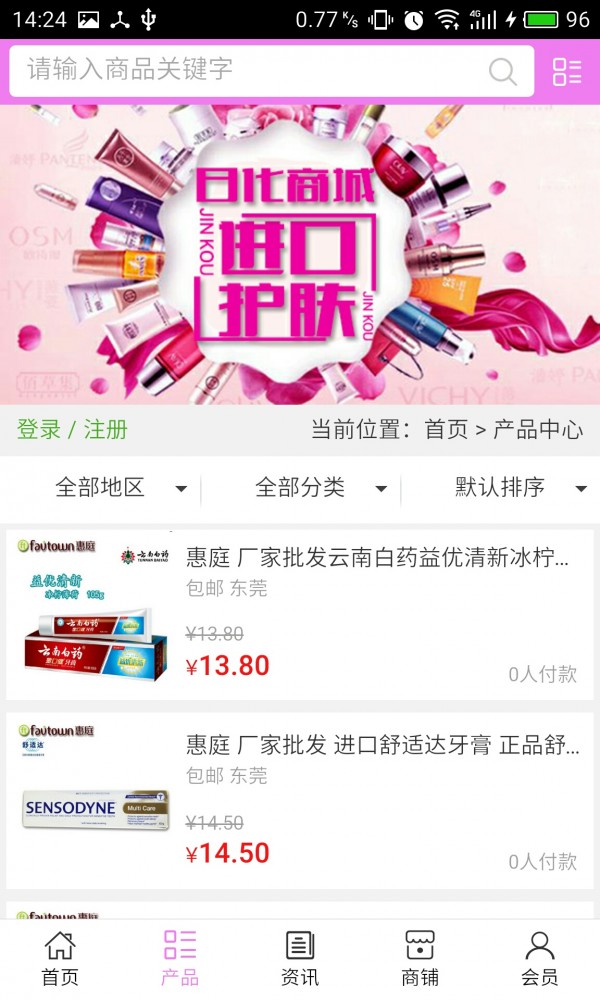Image resolution: width=600 pixels, height=1000 pixels.
Task: Expand the 全部地区 region dropdown
Action: (x=120, y=488)
